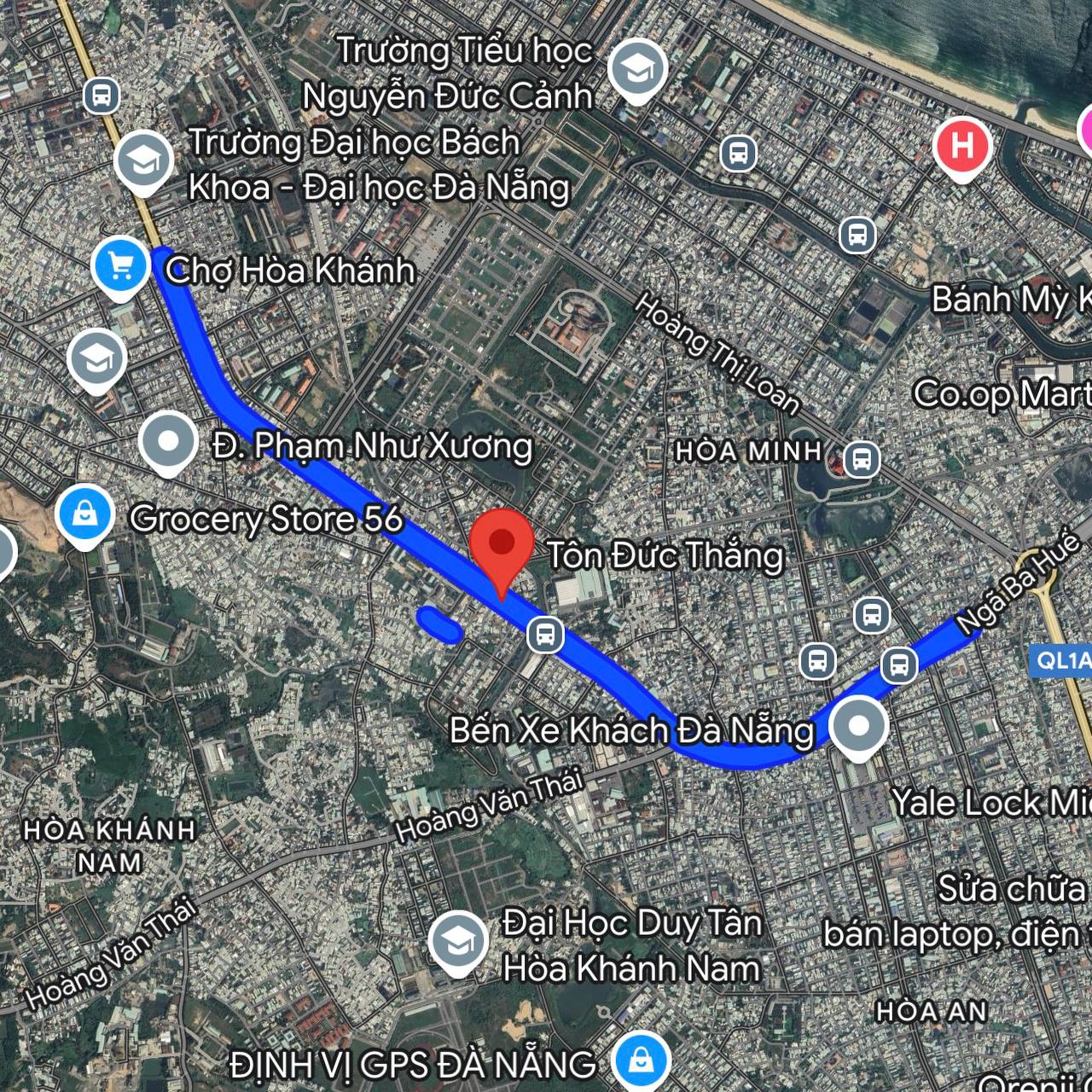Tap the bus stop beside the Hòa Minh label
This screenshot has width=1092, height=1092.
tap(862, 459)
